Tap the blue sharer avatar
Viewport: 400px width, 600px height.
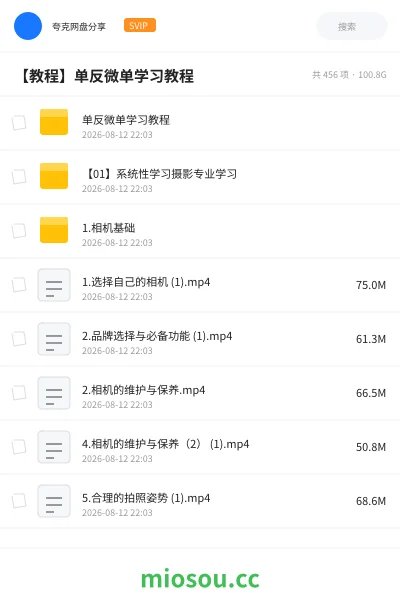28,26
